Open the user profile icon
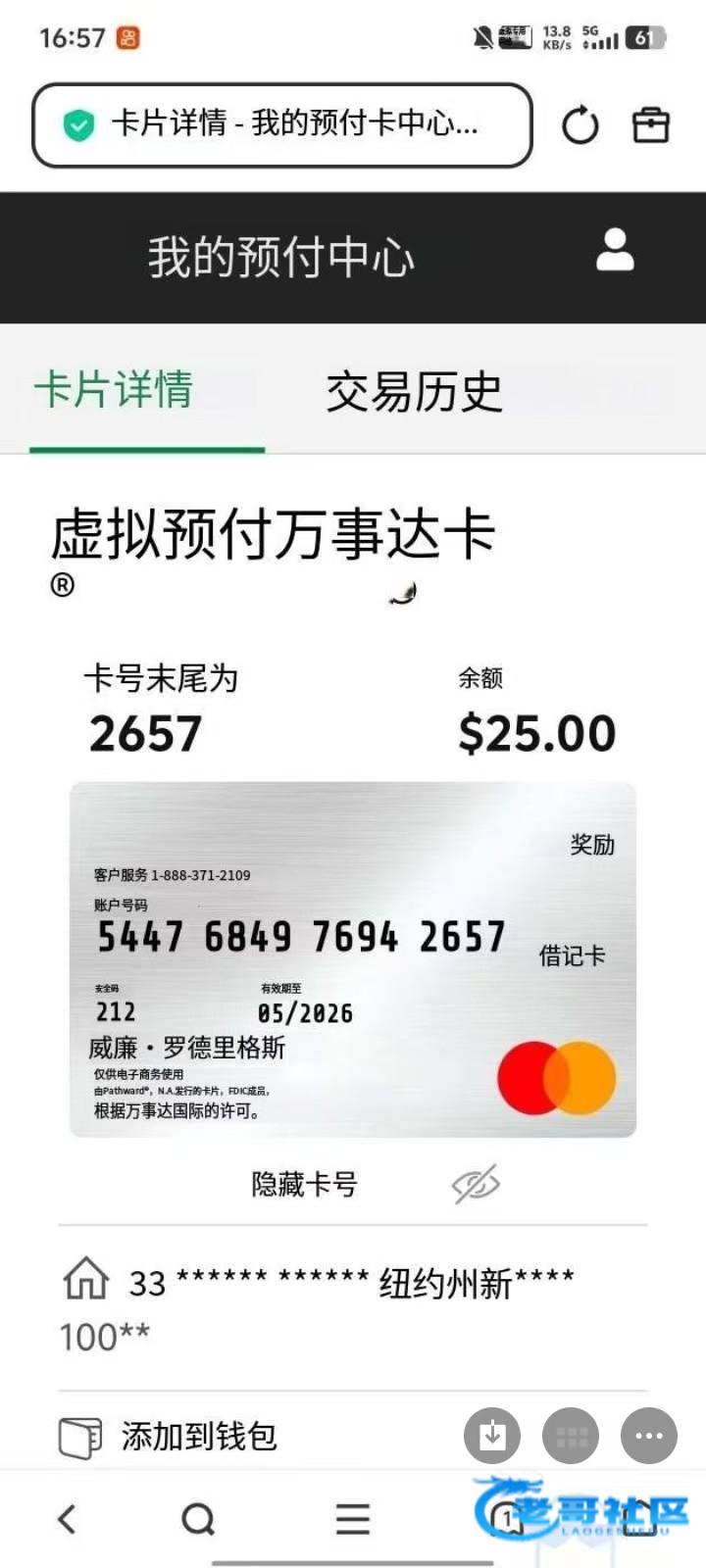The width and height of the screenshot is (706, 1568). (x=615, y=251)
